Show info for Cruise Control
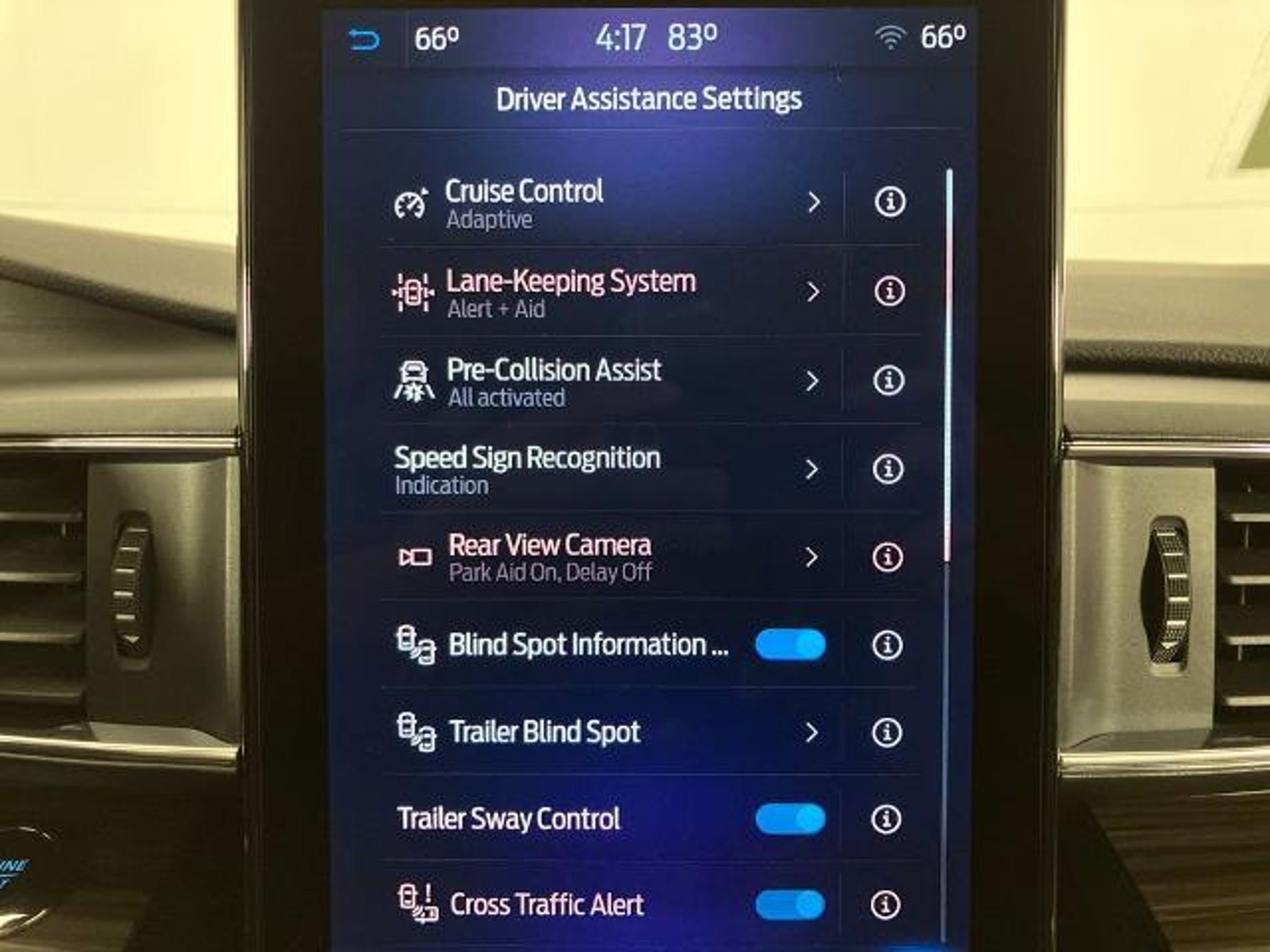Screen dimensions: 1270x952 coord(890,202)
